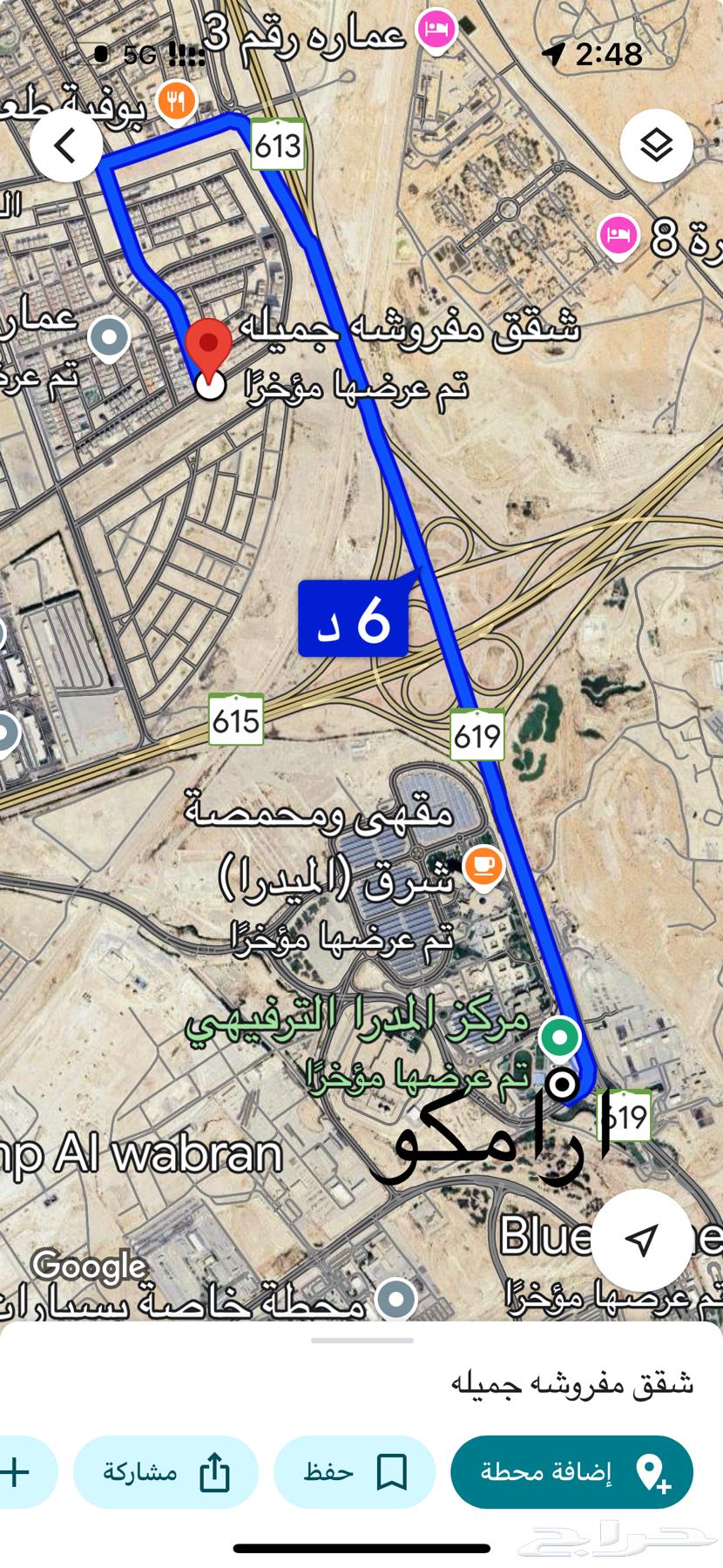Viewport: 723px width, 1568px height.
Task: Tap the 6 د route time label
Action: [354, 618]
